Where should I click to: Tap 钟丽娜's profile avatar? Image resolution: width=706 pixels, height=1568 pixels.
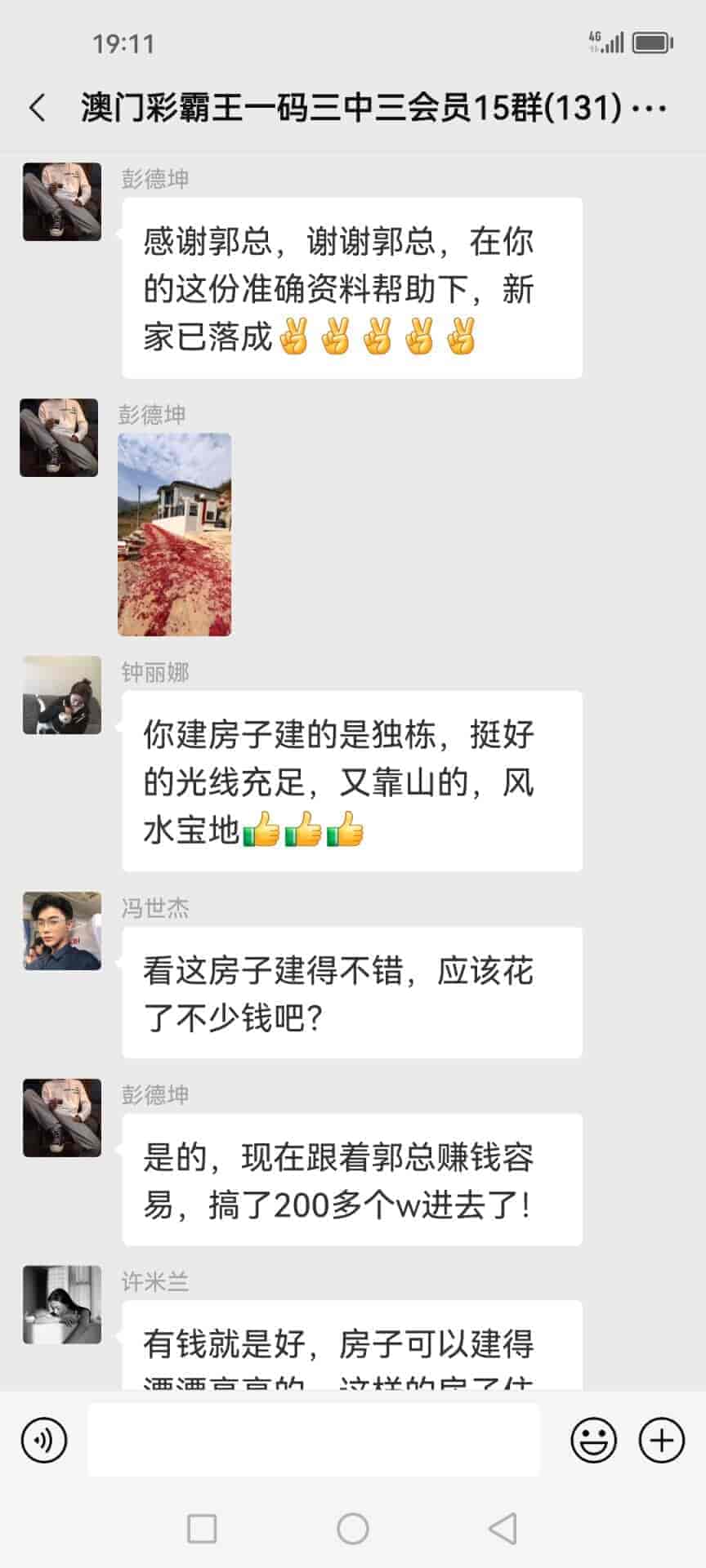[x=62, y=695]
